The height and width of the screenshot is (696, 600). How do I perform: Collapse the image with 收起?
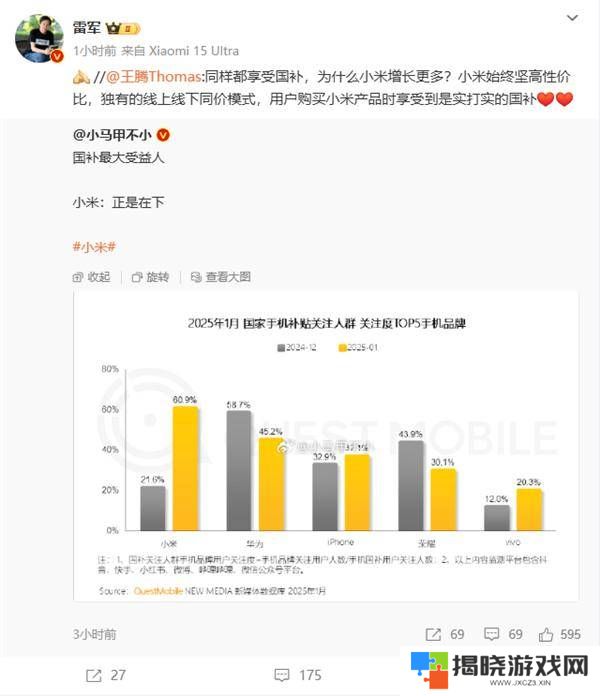91,277
